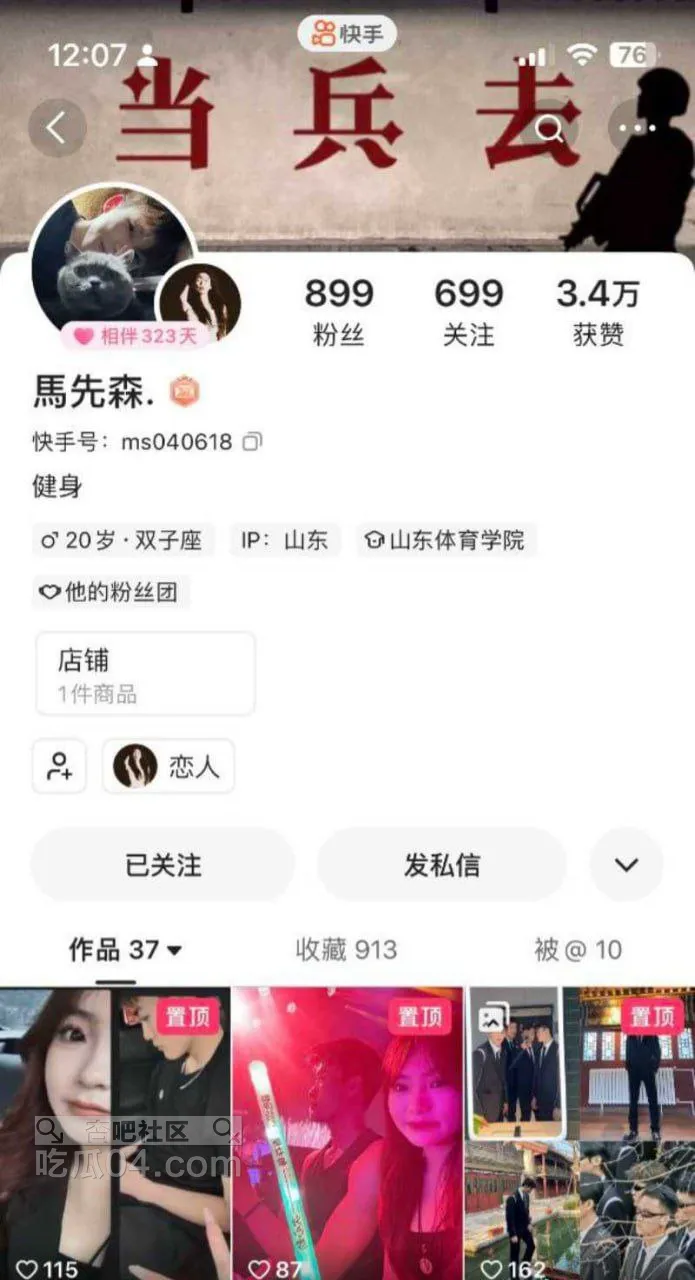Open the 山东体育学院 school tag
695x1280 pixels.
coord(444,540)
